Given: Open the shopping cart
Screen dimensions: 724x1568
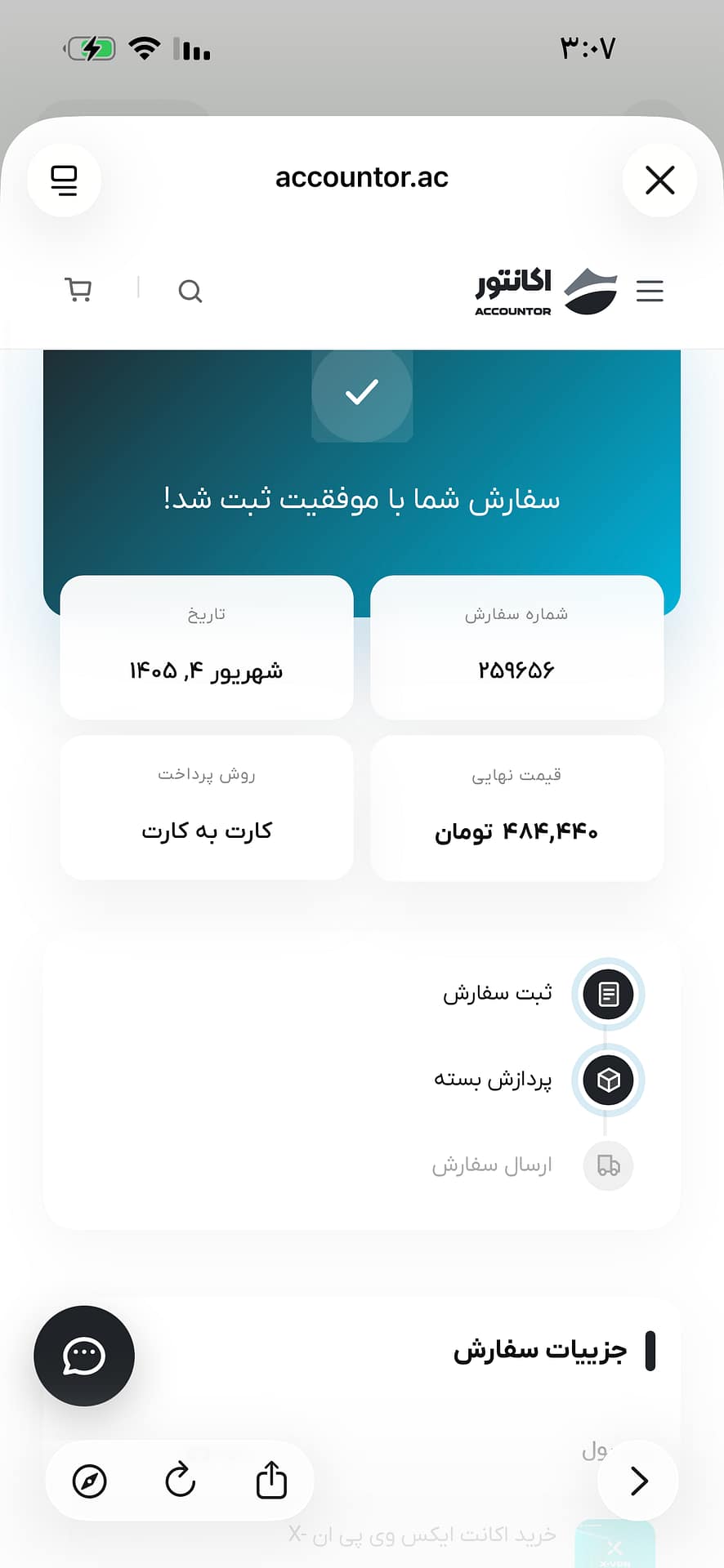Looking at the screenshot, I should (78, 290).
